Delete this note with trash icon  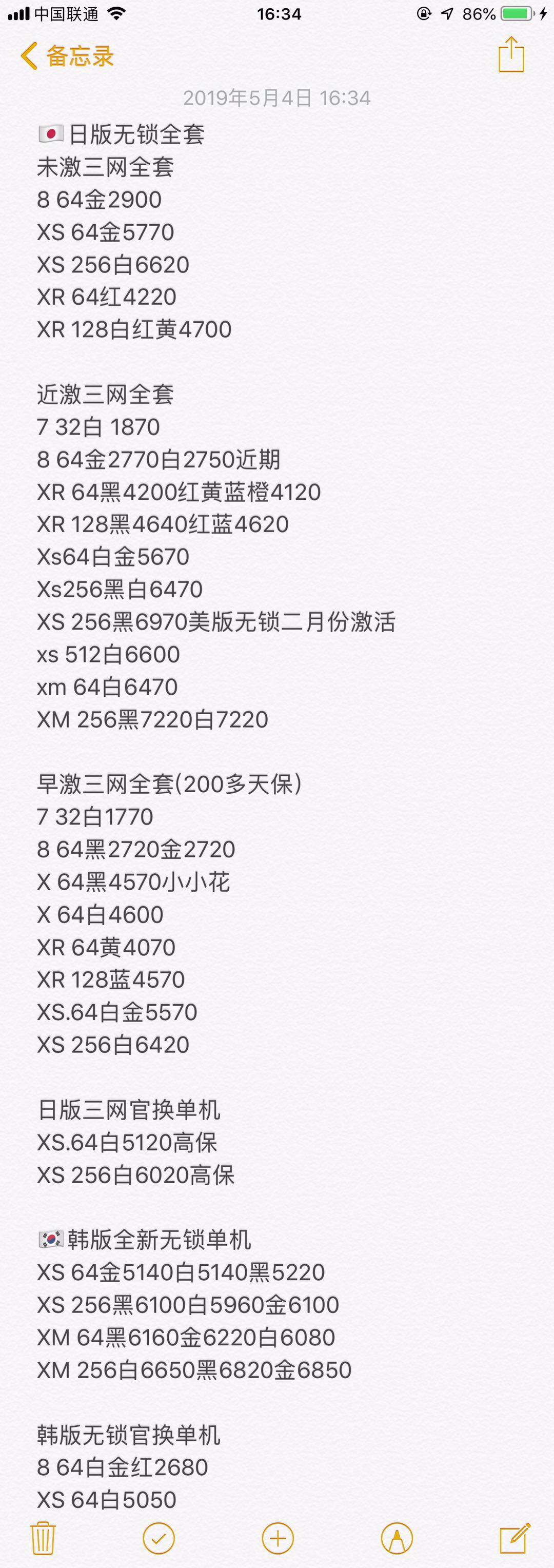point(43,1538)
